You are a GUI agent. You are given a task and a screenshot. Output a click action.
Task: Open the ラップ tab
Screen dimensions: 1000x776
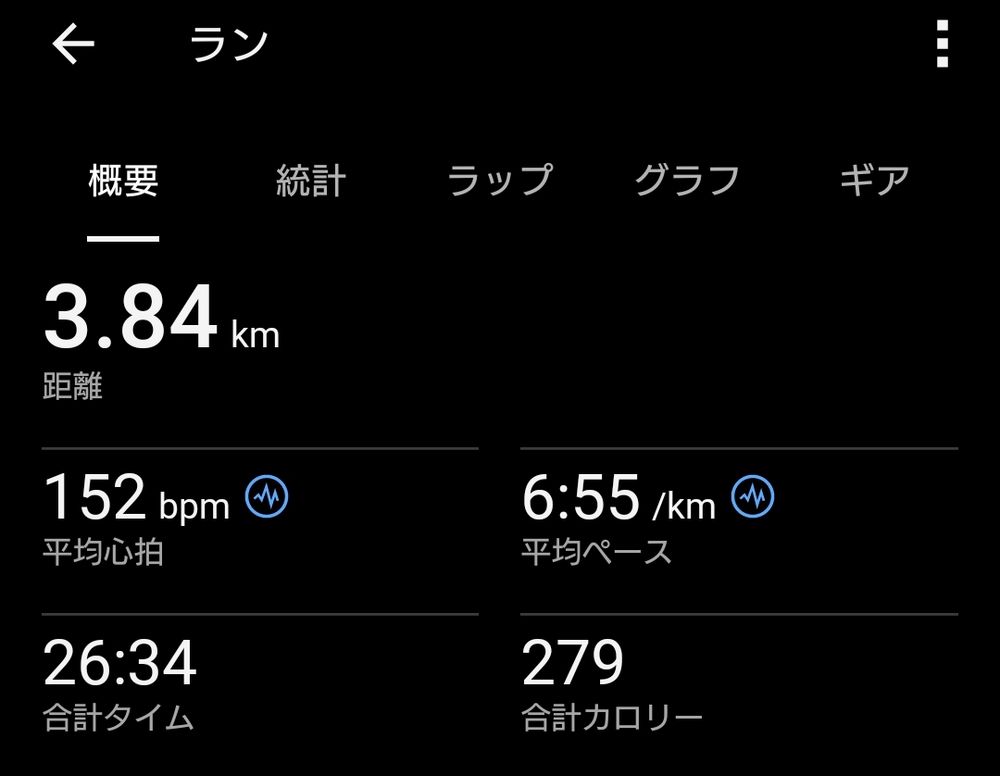click(x=499, y=180)
